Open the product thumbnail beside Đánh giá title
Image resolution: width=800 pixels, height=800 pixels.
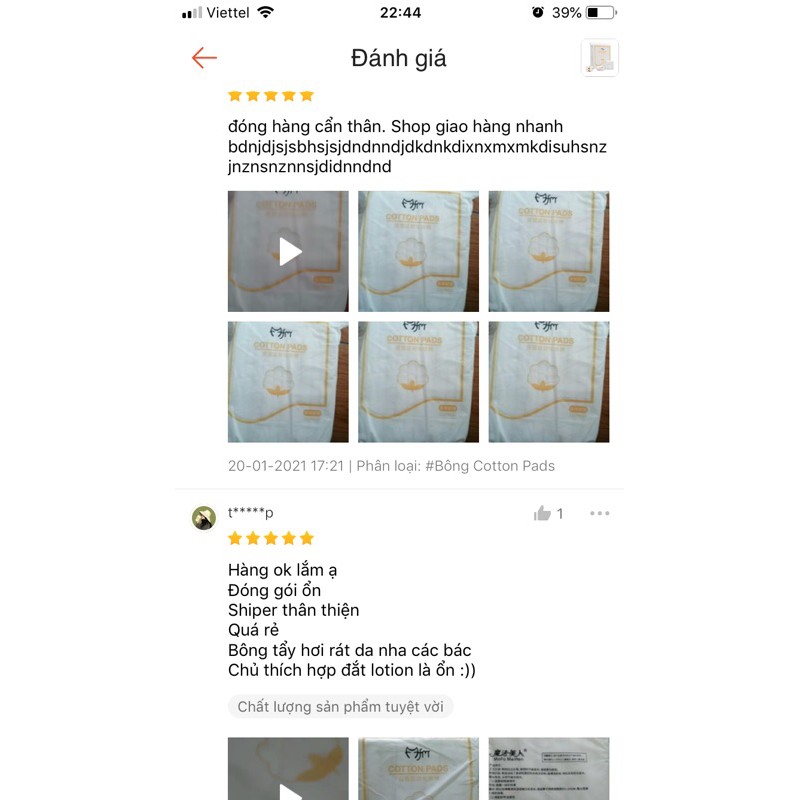coord(599,58)
